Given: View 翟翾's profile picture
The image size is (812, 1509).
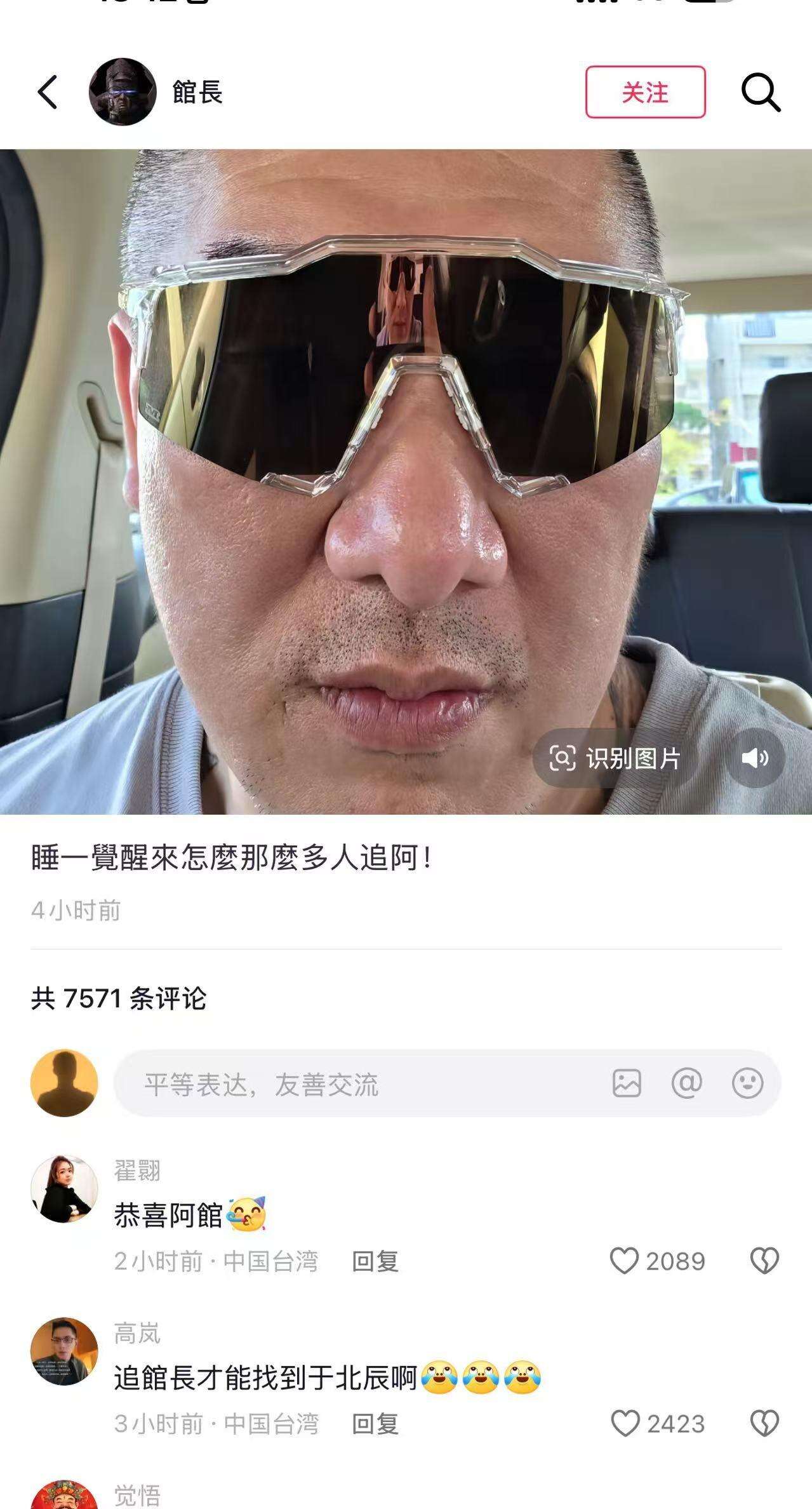Looking at the screenshot, I should pos(64,1189).
